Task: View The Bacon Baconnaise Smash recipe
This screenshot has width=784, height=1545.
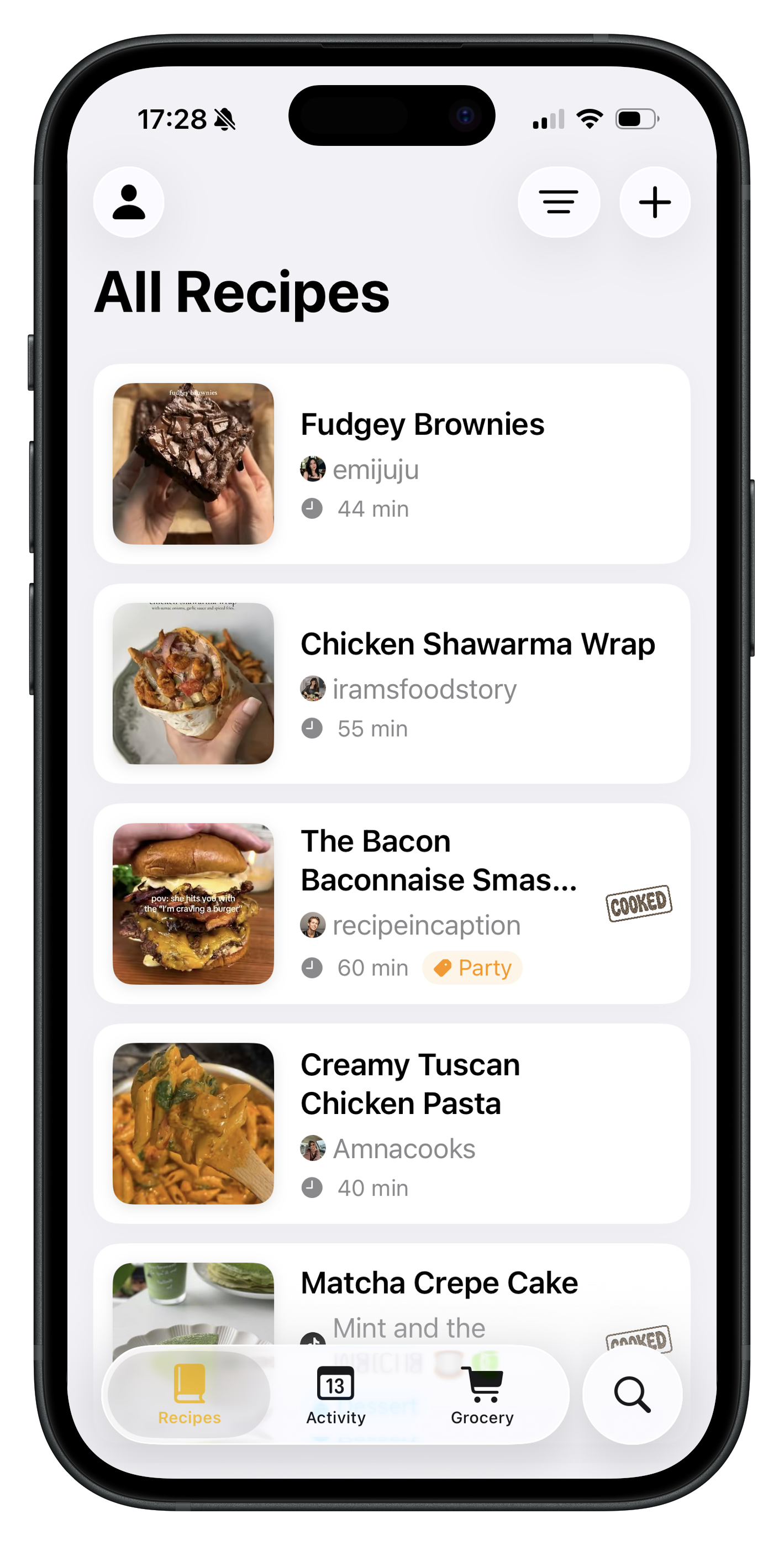Action: point(438,860)
